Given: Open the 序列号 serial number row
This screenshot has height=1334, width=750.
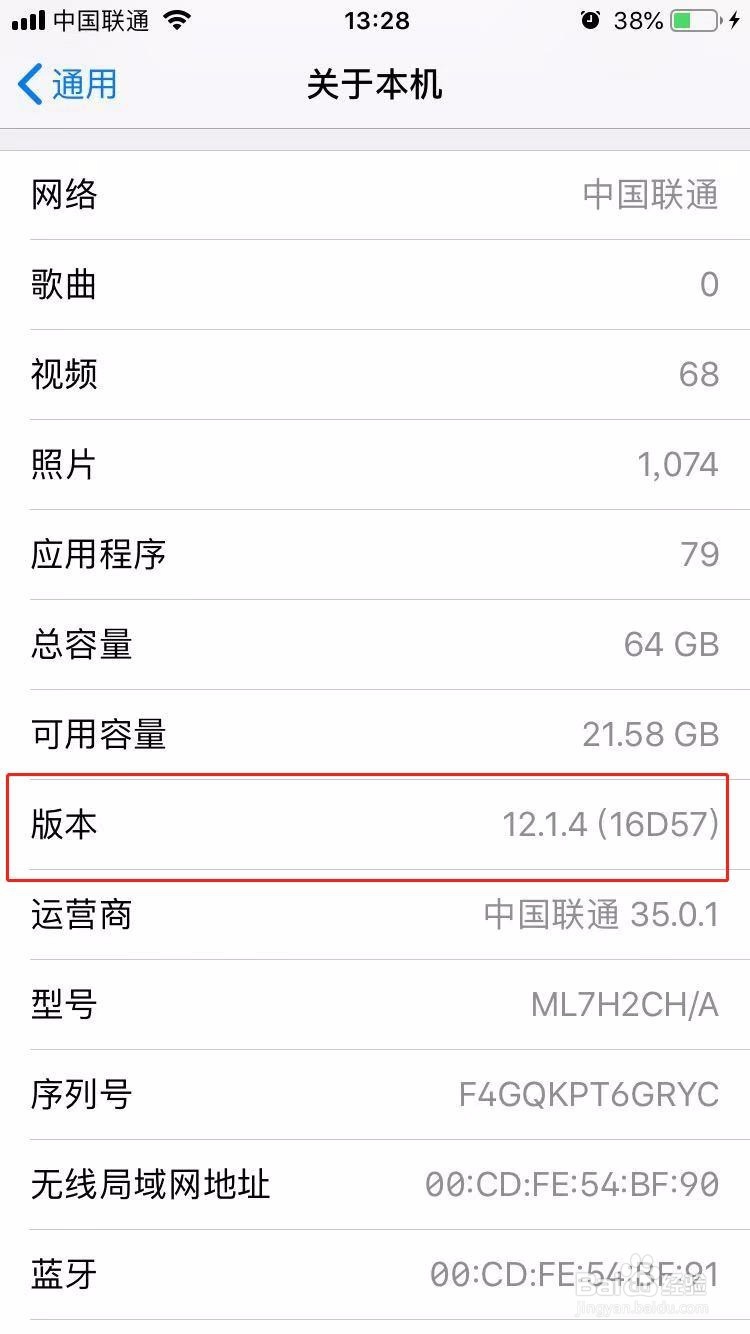Looking at the screenshot, I should tap(375, 1094).
